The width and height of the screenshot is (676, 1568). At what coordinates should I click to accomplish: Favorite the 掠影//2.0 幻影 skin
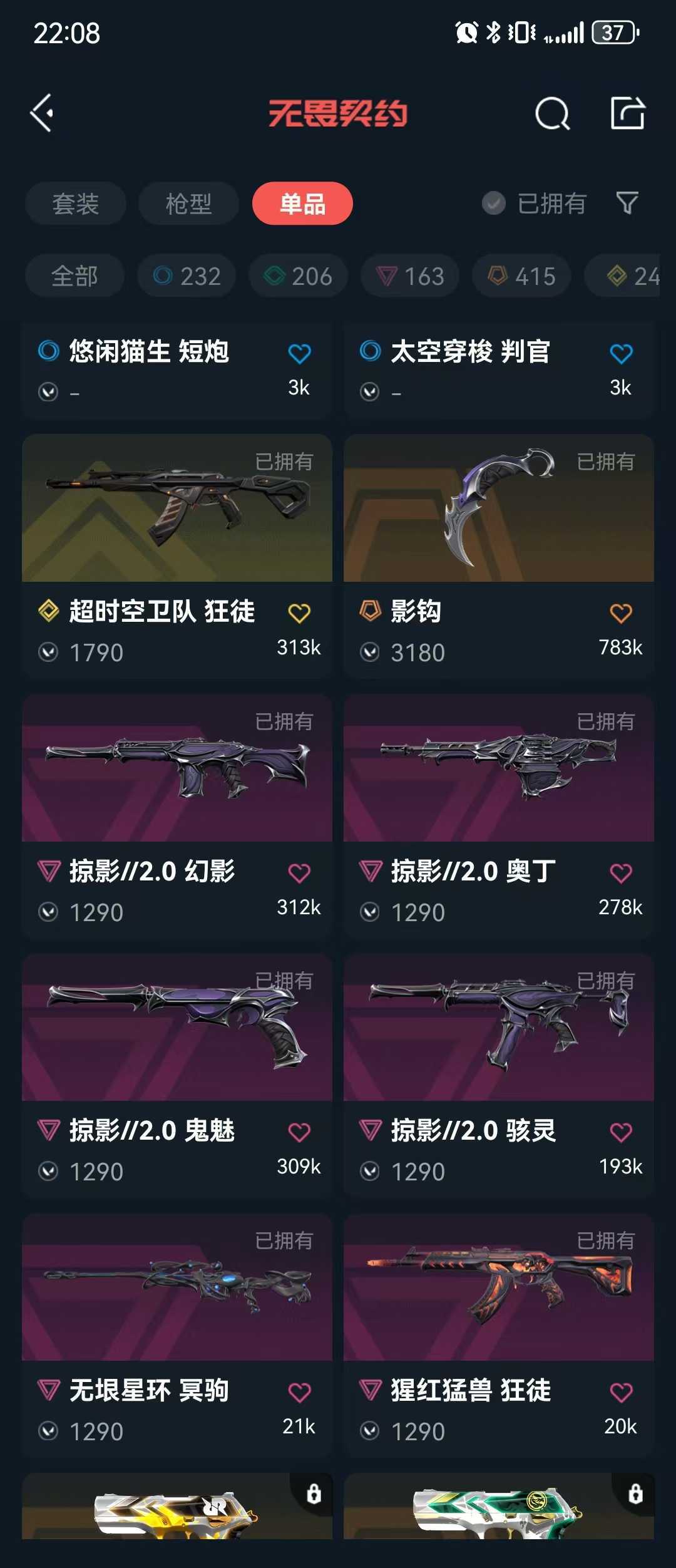[x=299, y=872]
